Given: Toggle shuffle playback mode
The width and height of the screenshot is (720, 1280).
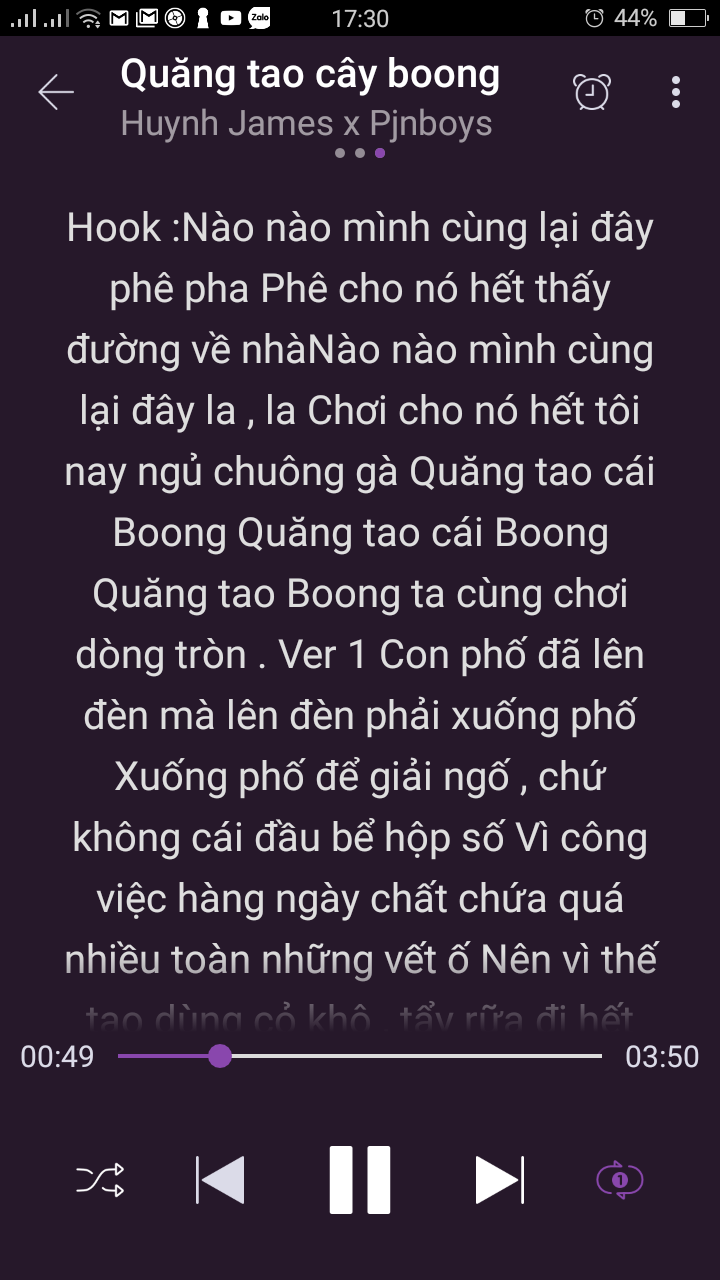Looking at the screenshot, I should 101,1180.
